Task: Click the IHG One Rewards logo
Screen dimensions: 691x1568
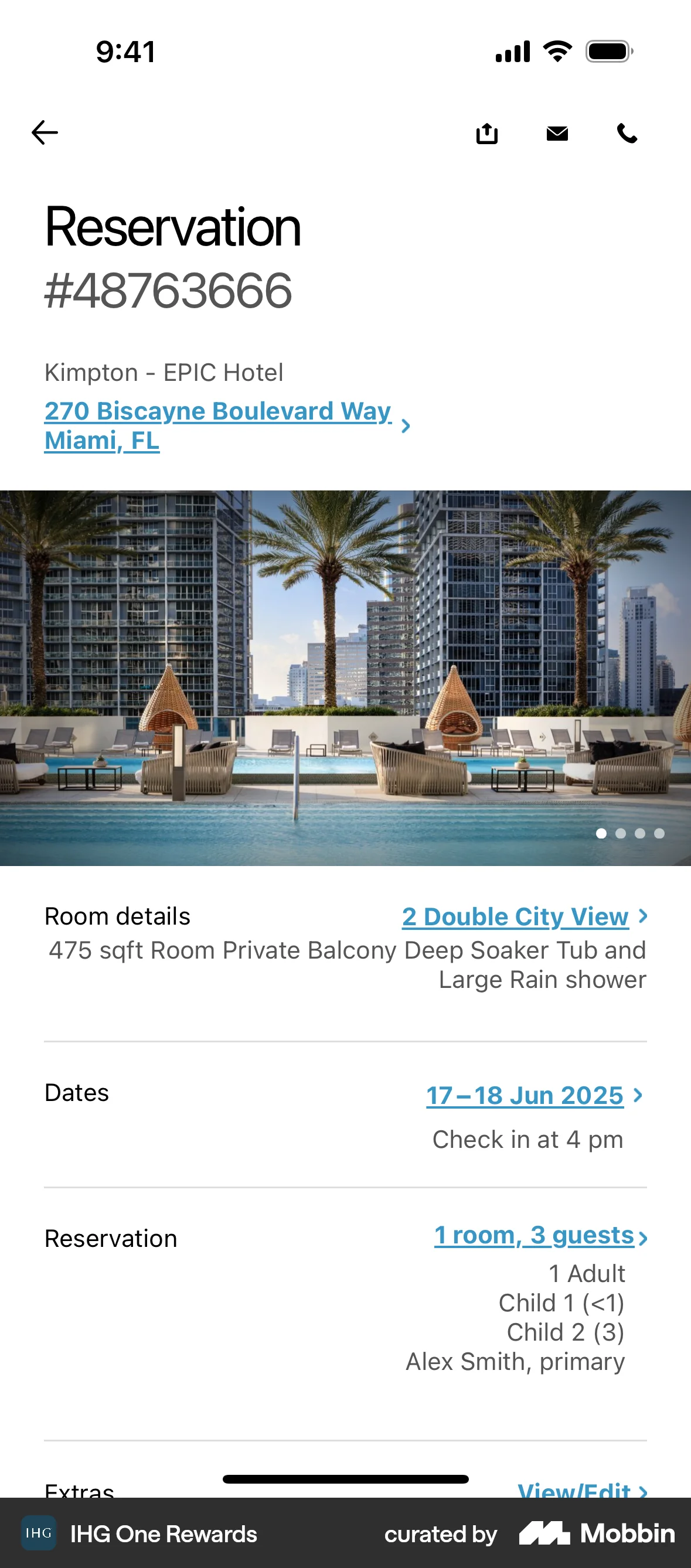Action: coord(39,1534)
